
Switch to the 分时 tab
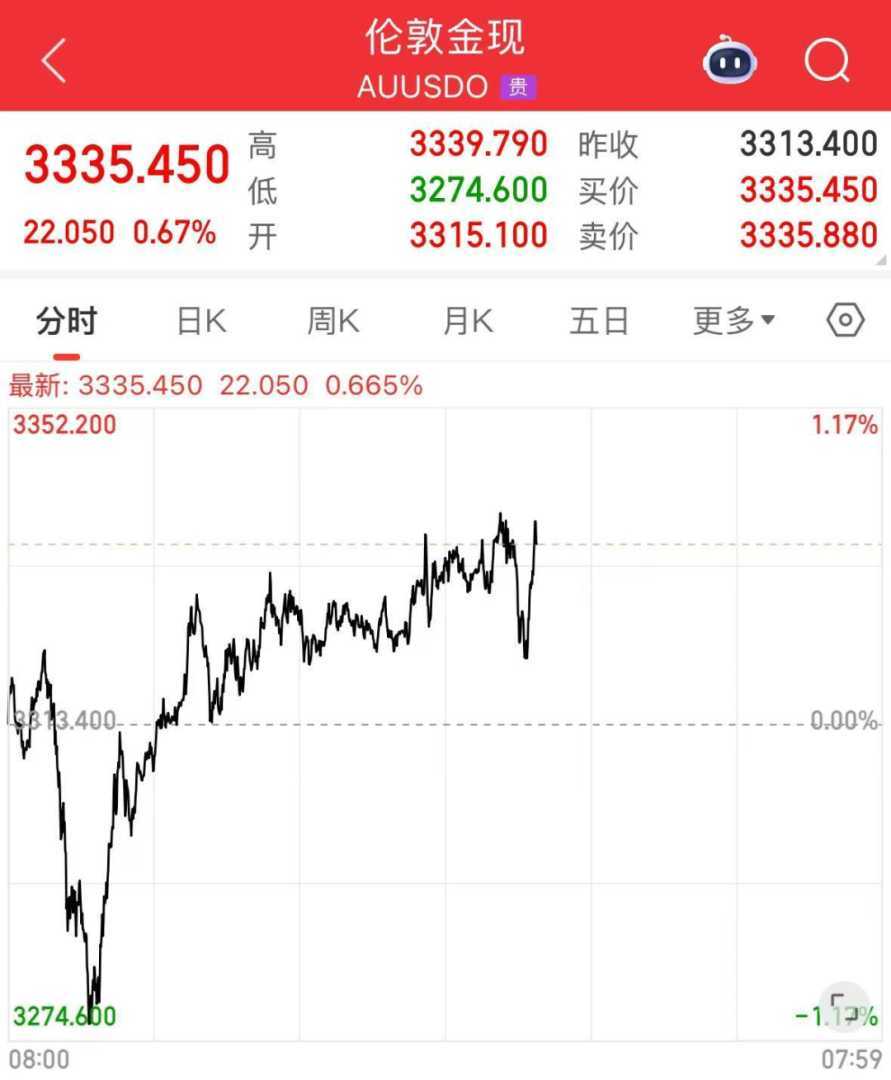pos(67,322)
